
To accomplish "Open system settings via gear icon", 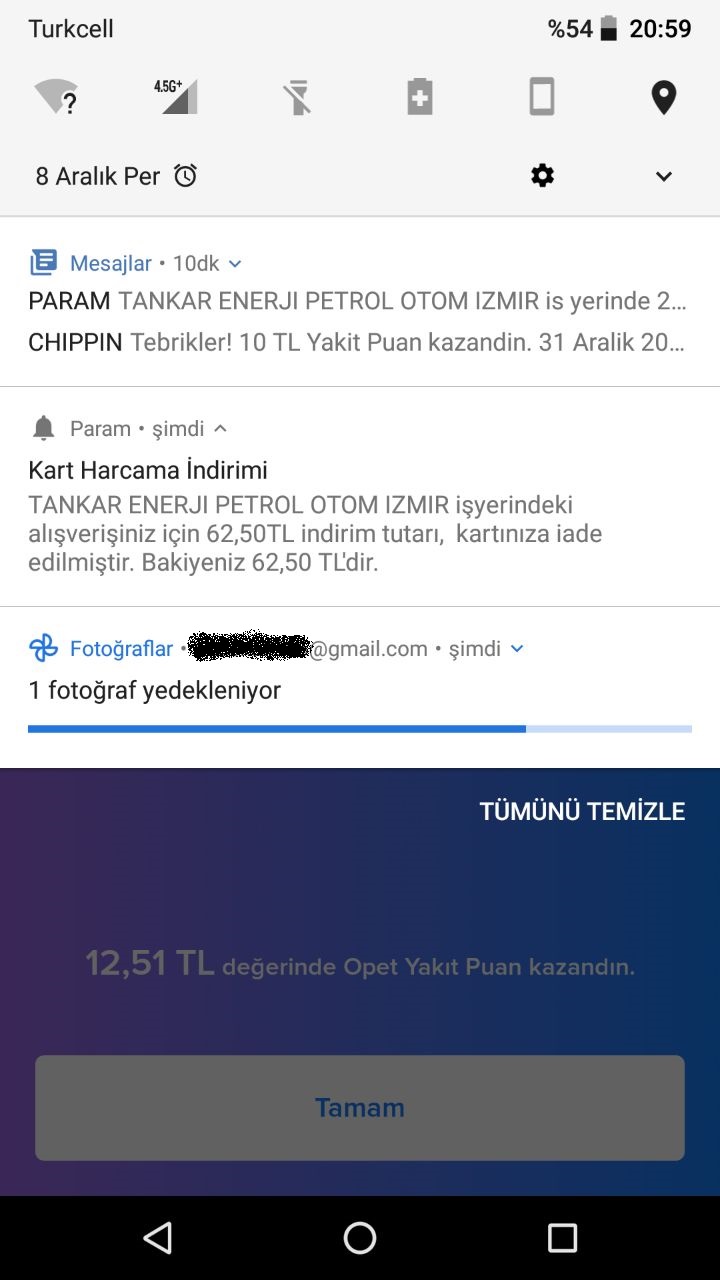I will (x=542, y=176).
